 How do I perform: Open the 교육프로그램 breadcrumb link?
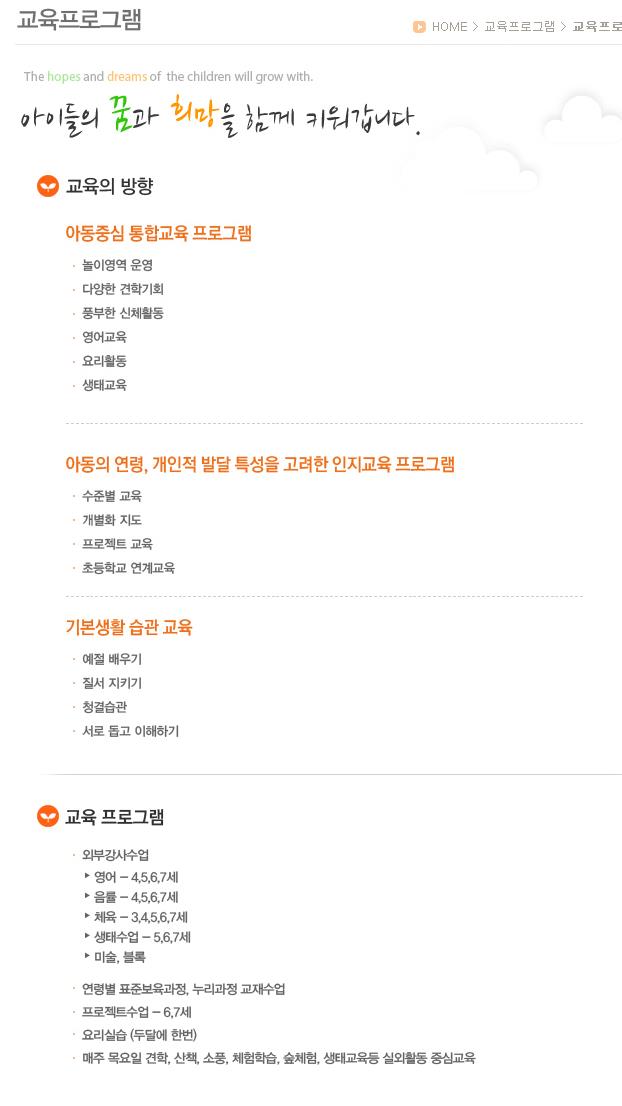point(519,27)
